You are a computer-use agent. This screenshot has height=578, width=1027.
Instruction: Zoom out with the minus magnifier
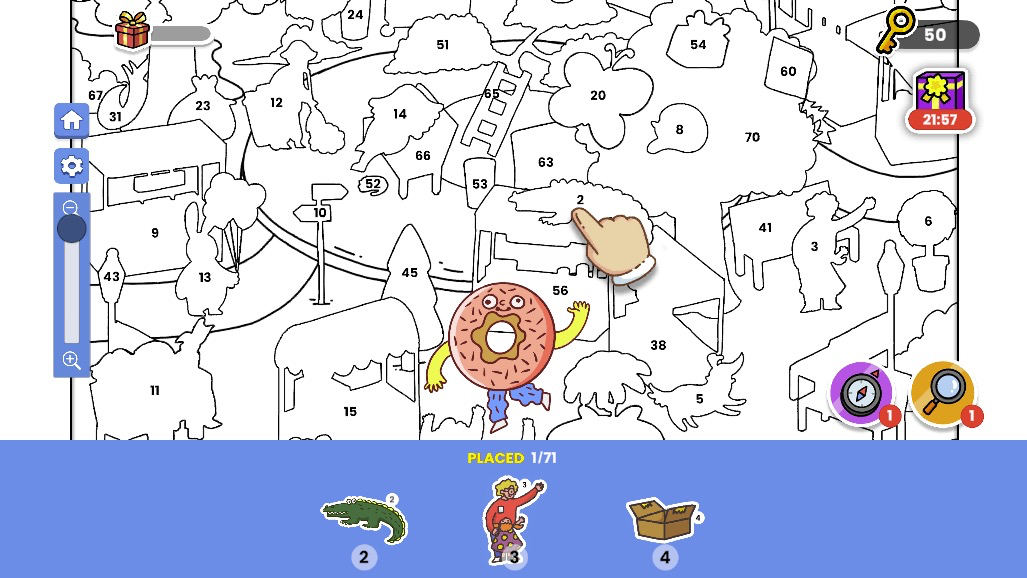click(x=71, y=208)
